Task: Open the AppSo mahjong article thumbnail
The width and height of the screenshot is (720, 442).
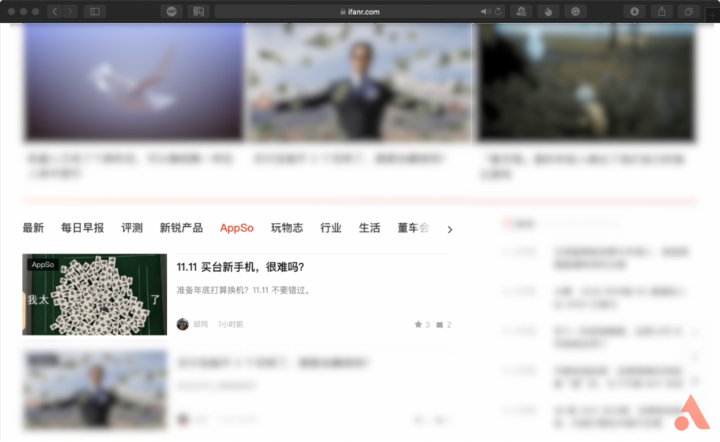Action: tap(95, 294)
